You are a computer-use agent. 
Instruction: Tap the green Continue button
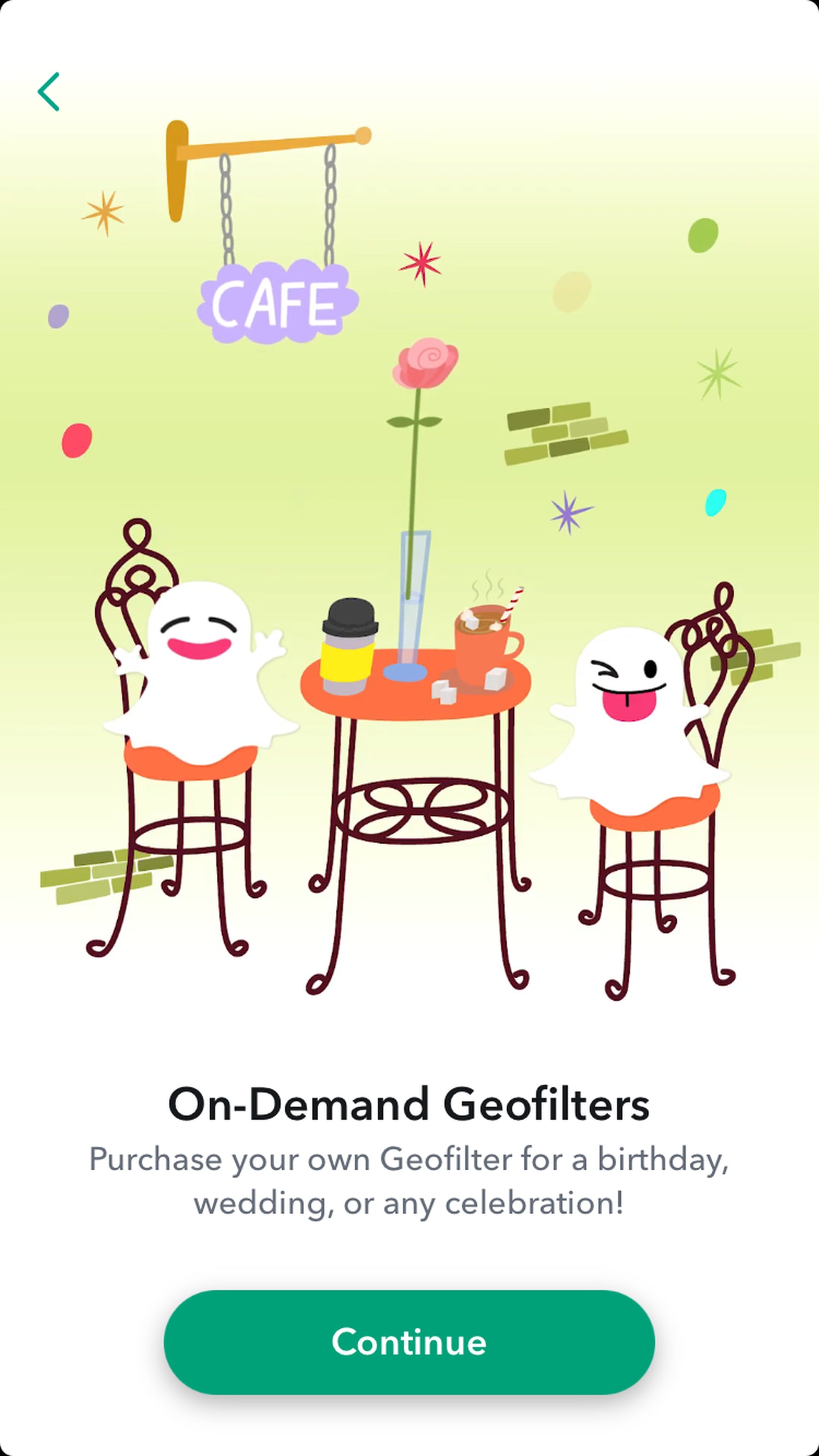[409, 1342]
